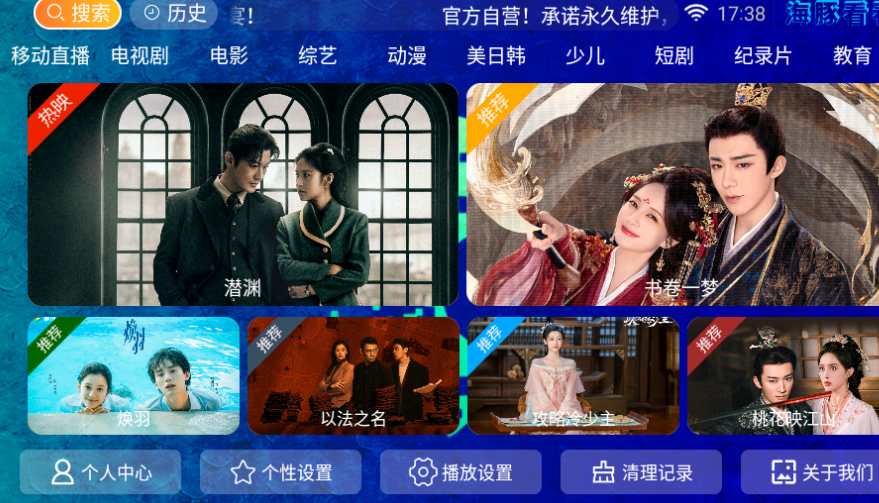Viewport: 879px width, 503px height.
Task: Open 个性设置 personalization settings
Action: click(x=280, y=472)
